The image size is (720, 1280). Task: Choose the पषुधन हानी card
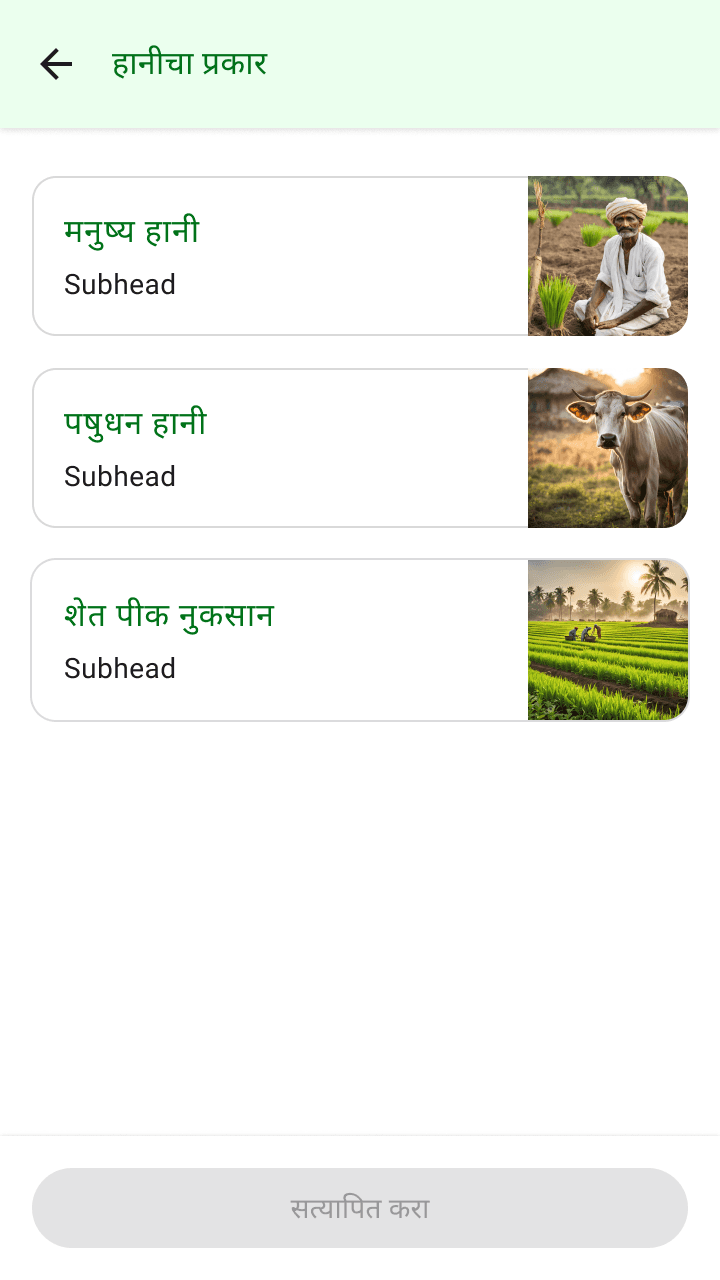coord(360,448)
